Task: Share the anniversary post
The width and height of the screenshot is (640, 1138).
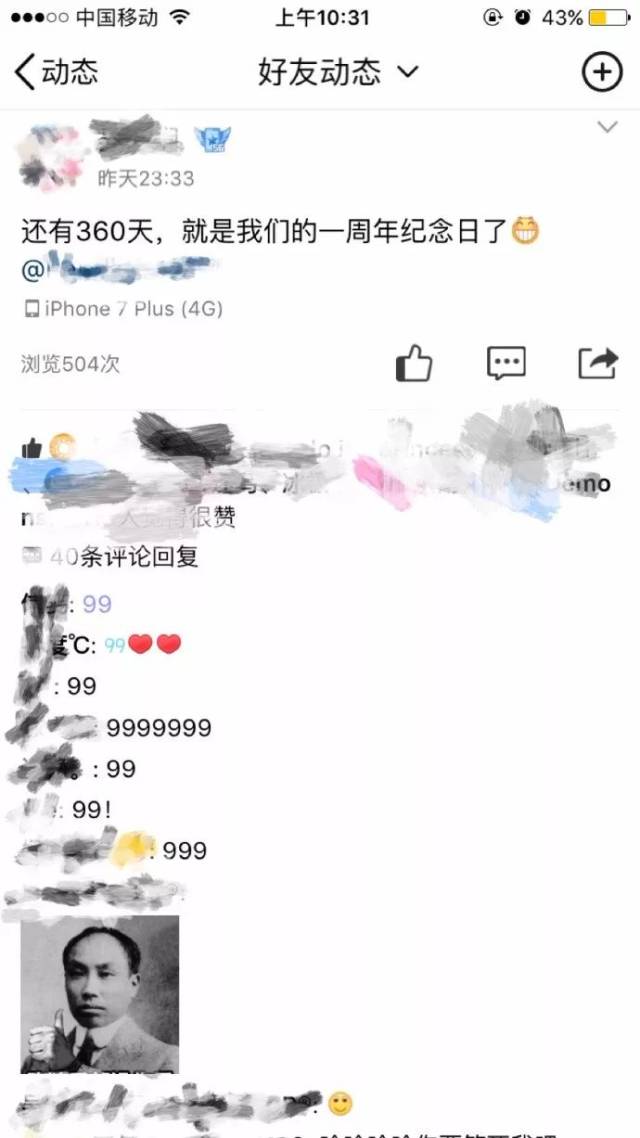Action: tap(598, 363)
